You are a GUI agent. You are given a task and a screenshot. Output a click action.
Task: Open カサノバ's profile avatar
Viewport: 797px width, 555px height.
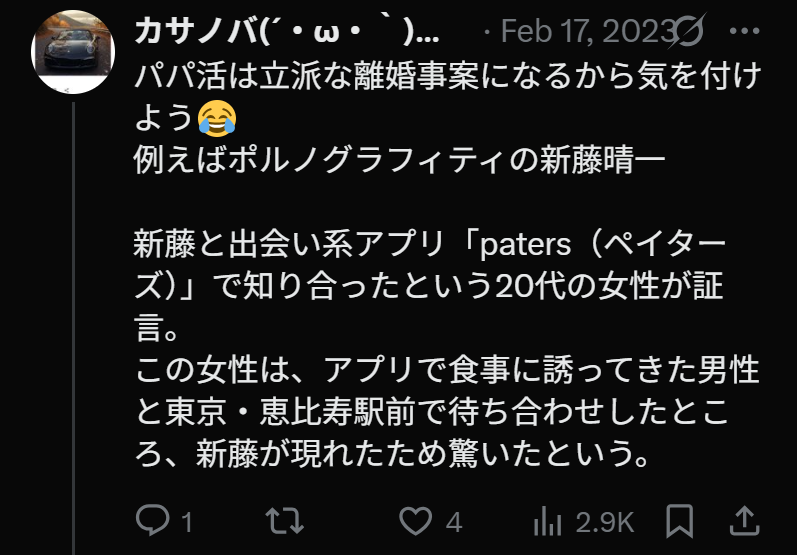point(75,53)
